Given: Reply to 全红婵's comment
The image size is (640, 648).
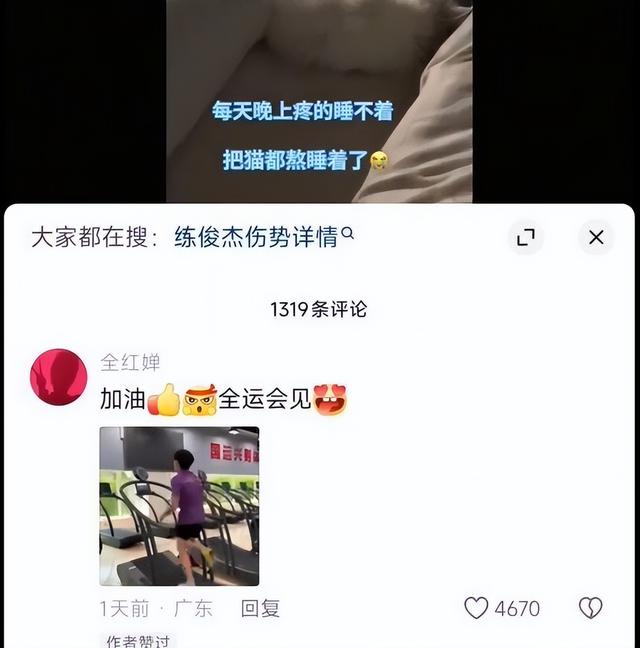Looking at the screenshot, I should click(260, 608).
